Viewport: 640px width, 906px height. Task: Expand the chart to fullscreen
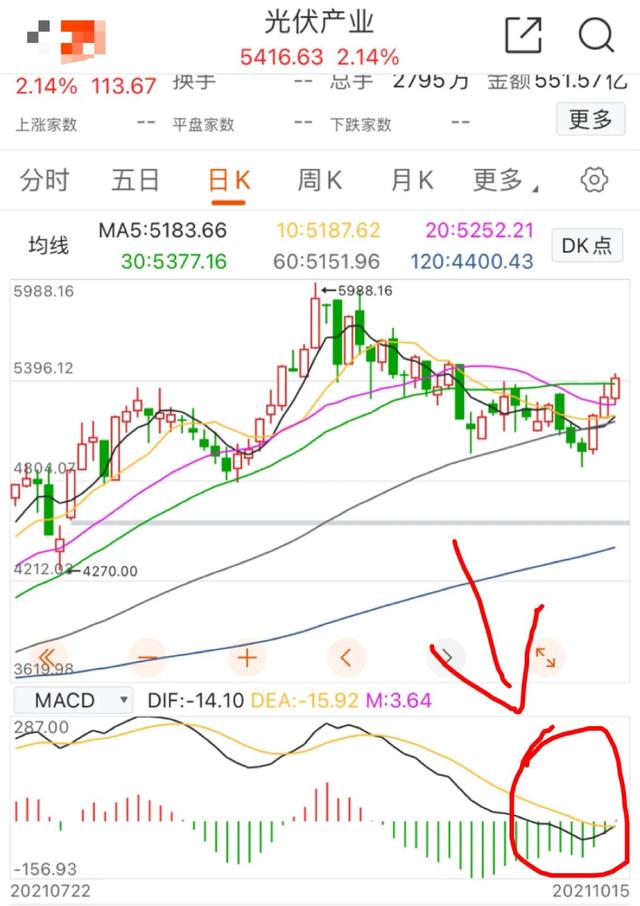click(x=546, y=657)
